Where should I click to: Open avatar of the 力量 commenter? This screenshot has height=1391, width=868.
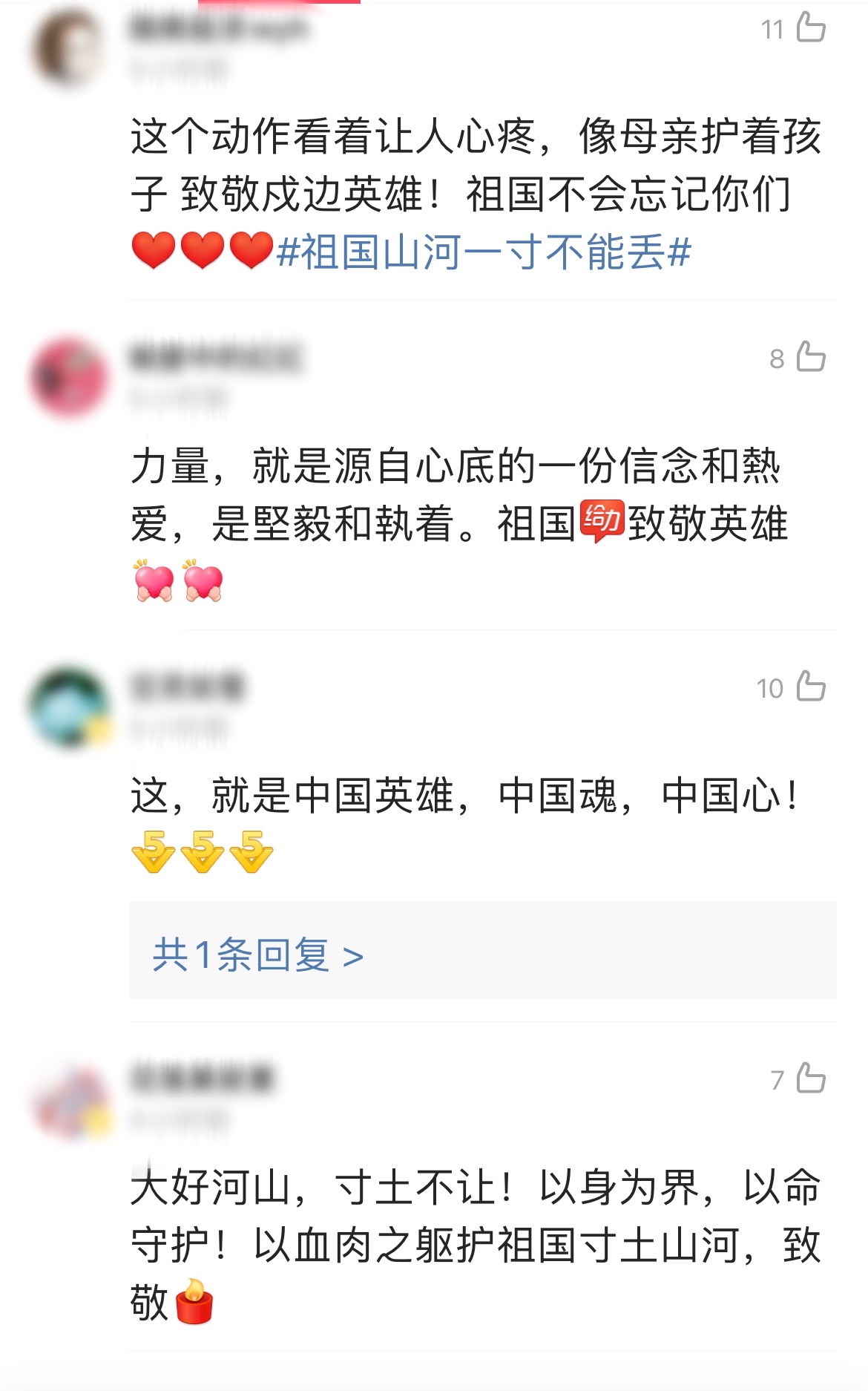pos(69,377)
